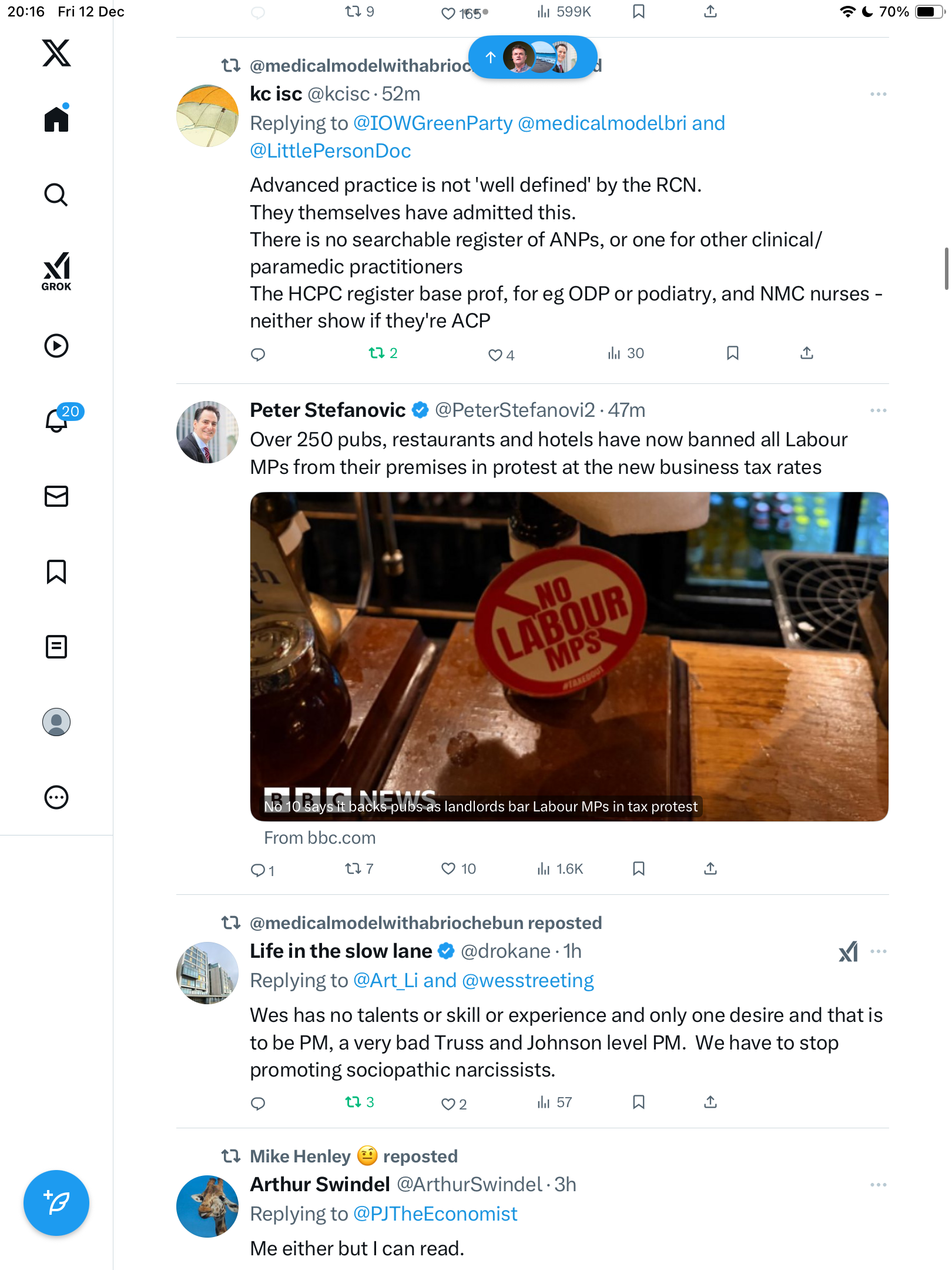Like kc isc's reply

pyautogui.click(x=495, y=355)
